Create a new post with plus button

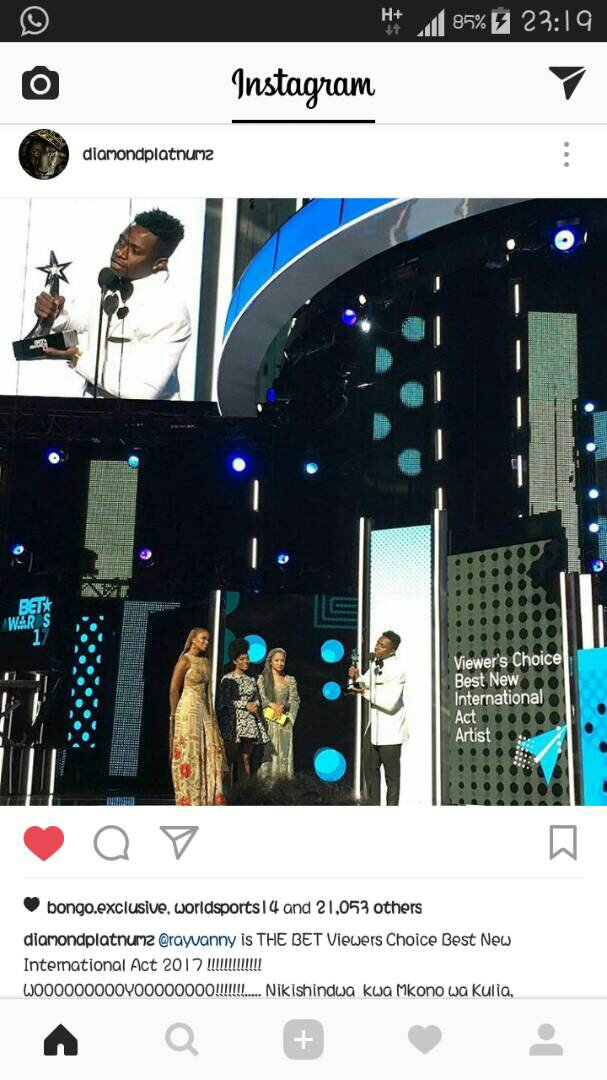tap(303, 1040)
